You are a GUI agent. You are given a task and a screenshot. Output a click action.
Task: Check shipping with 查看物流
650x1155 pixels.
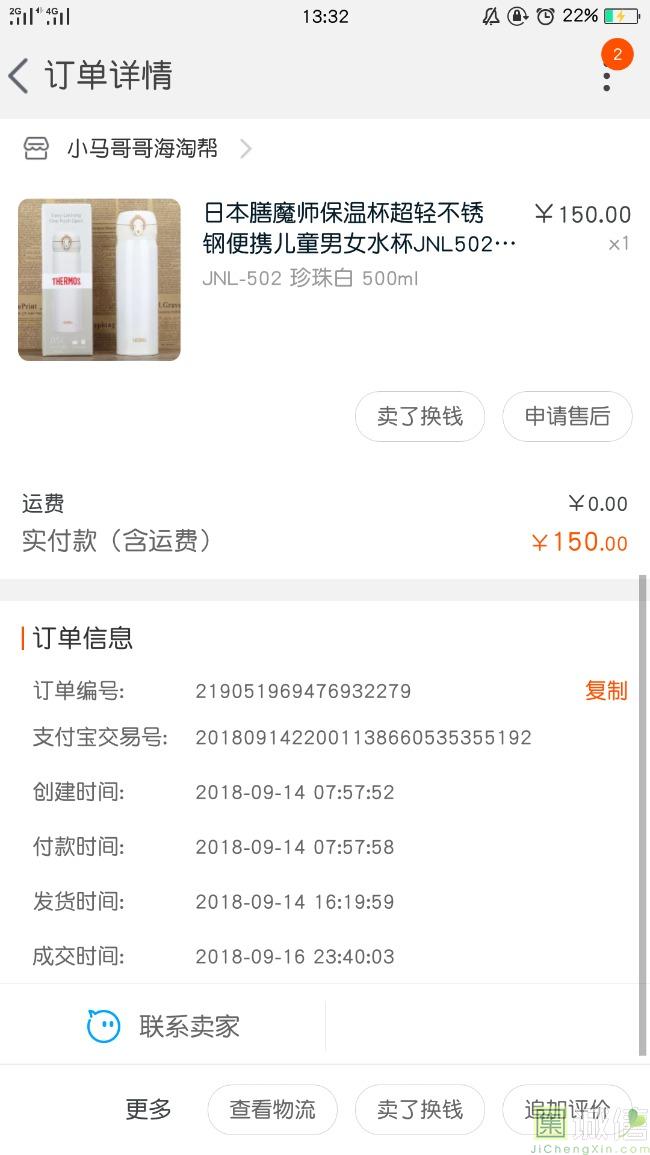click(x=272, y=1109)
